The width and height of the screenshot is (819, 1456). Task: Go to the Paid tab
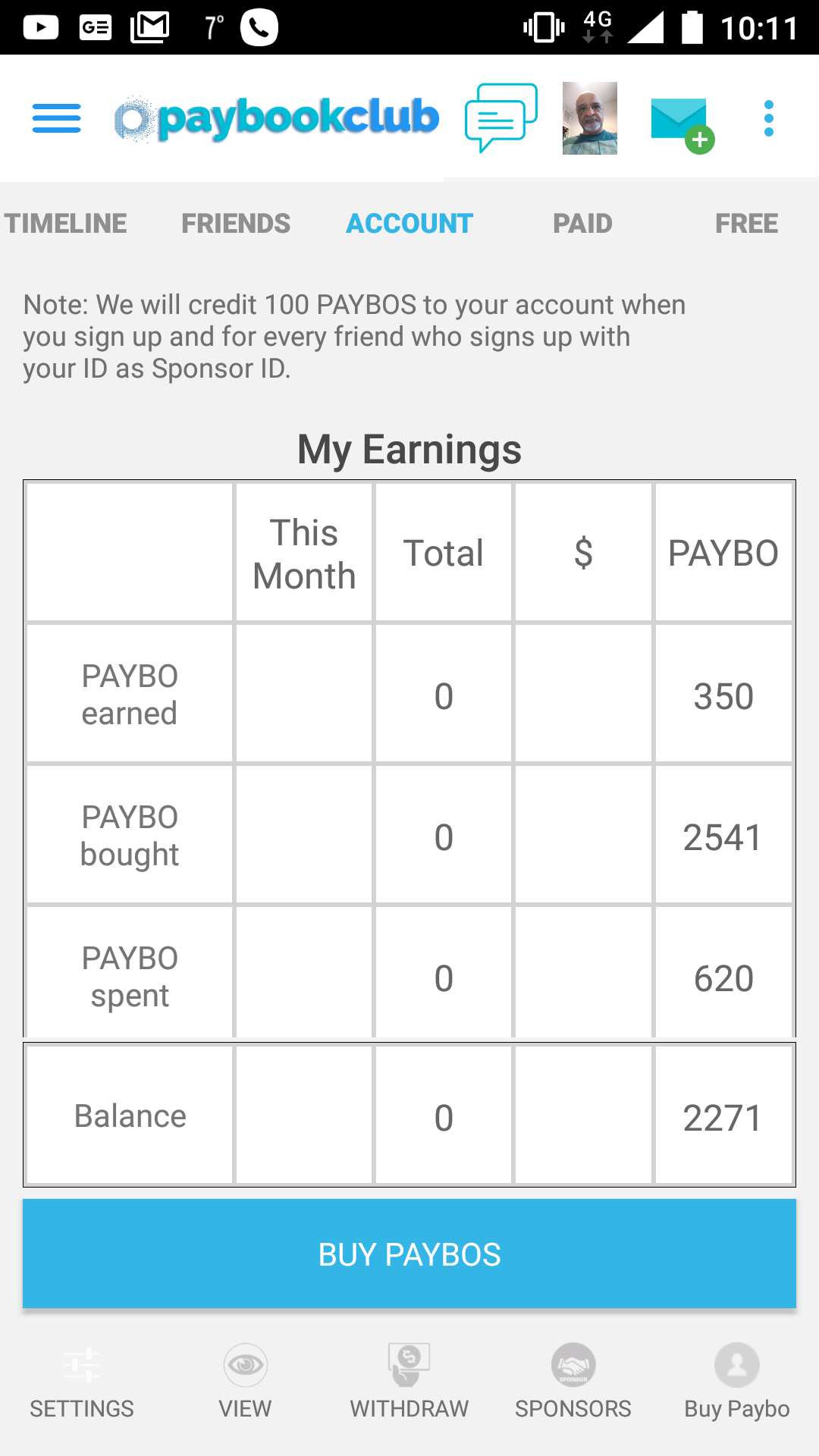coord(582,224)
